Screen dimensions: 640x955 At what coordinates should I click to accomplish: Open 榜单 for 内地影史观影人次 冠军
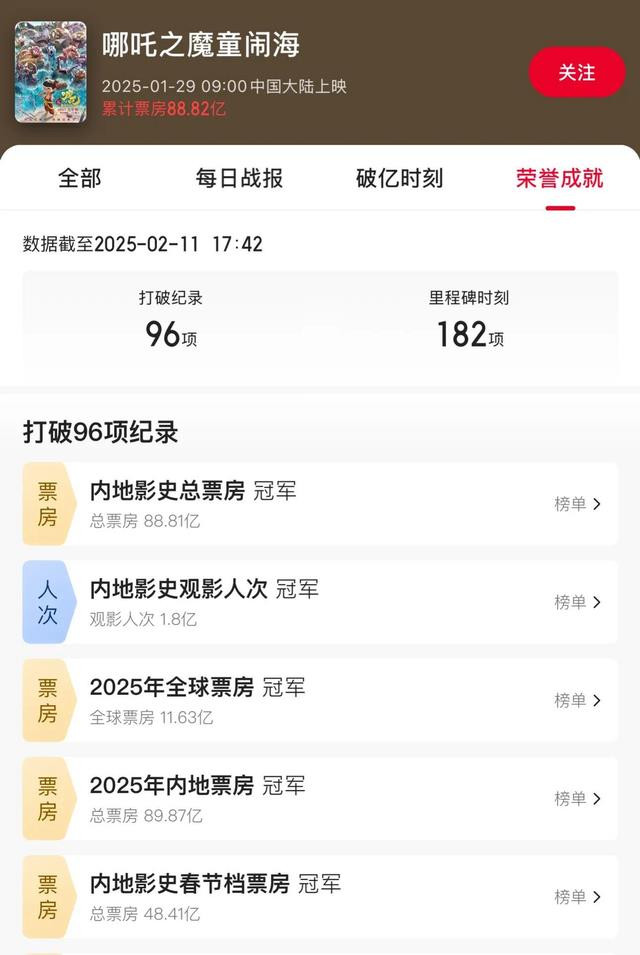tap(578, 602)
